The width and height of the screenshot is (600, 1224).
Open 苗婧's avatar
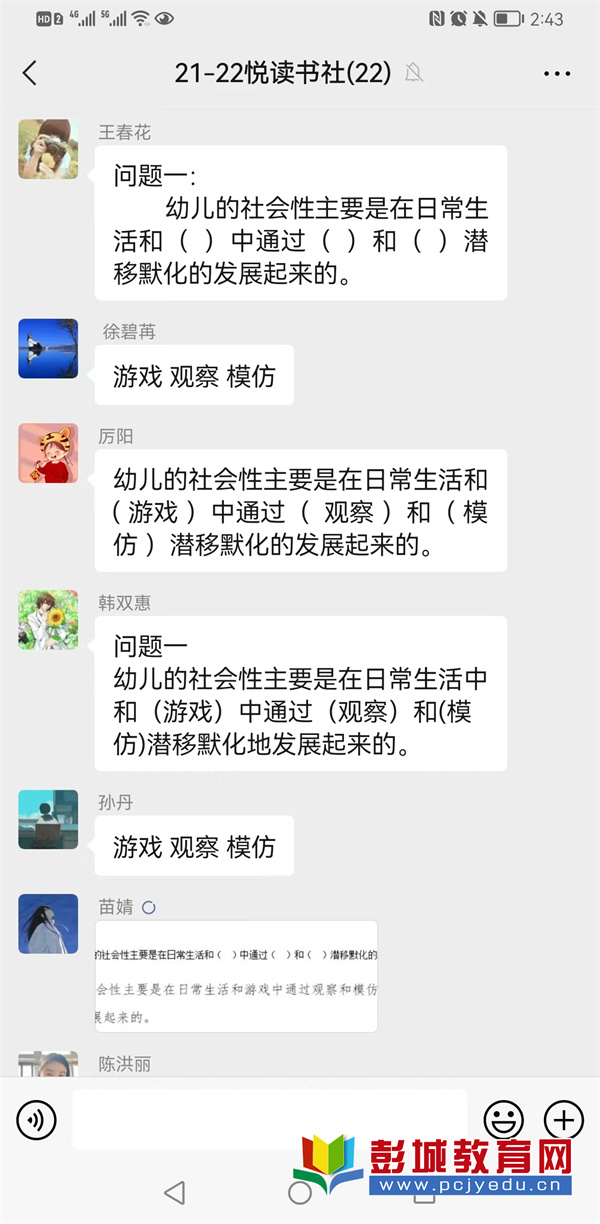(x=48, y=923)
